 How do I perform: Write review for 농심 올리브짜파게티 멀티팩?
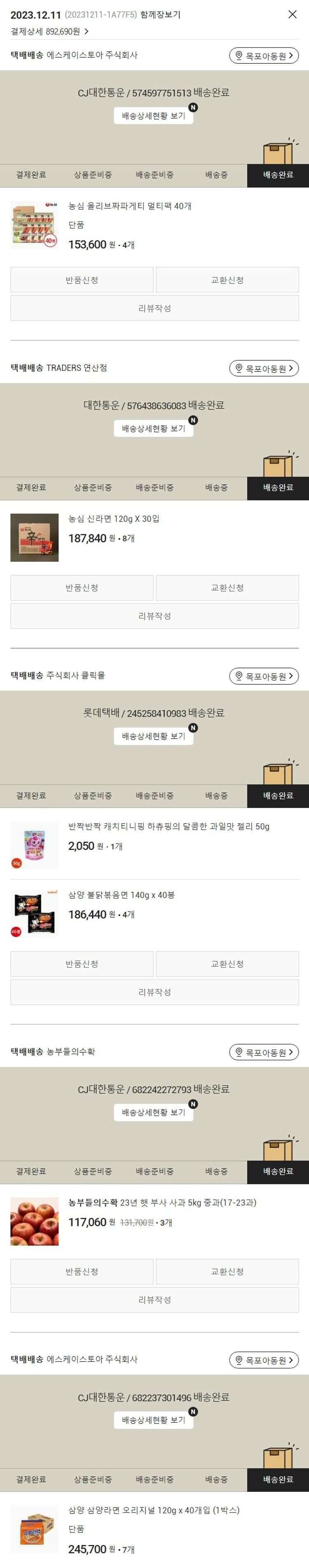[154, 308]
